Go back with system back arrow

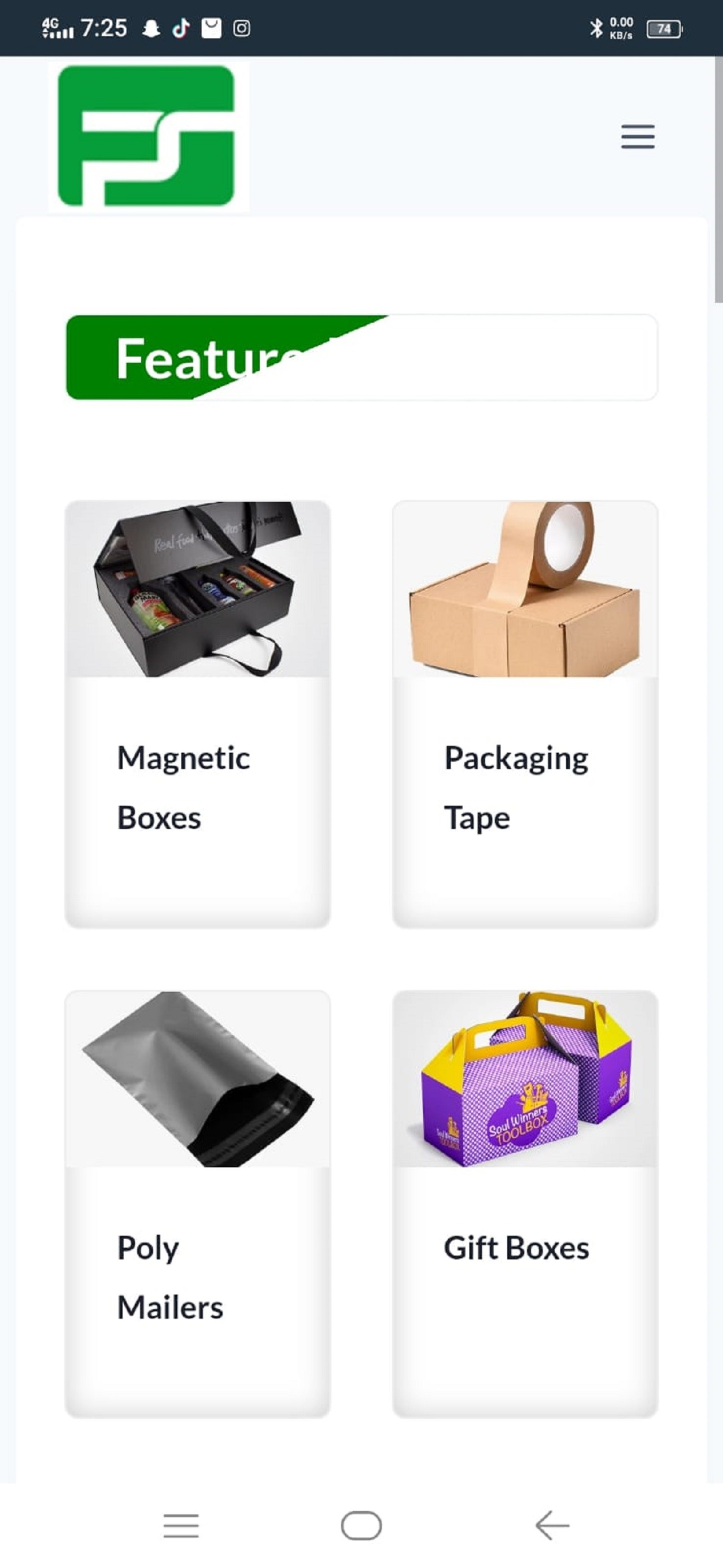[551, 1526]
